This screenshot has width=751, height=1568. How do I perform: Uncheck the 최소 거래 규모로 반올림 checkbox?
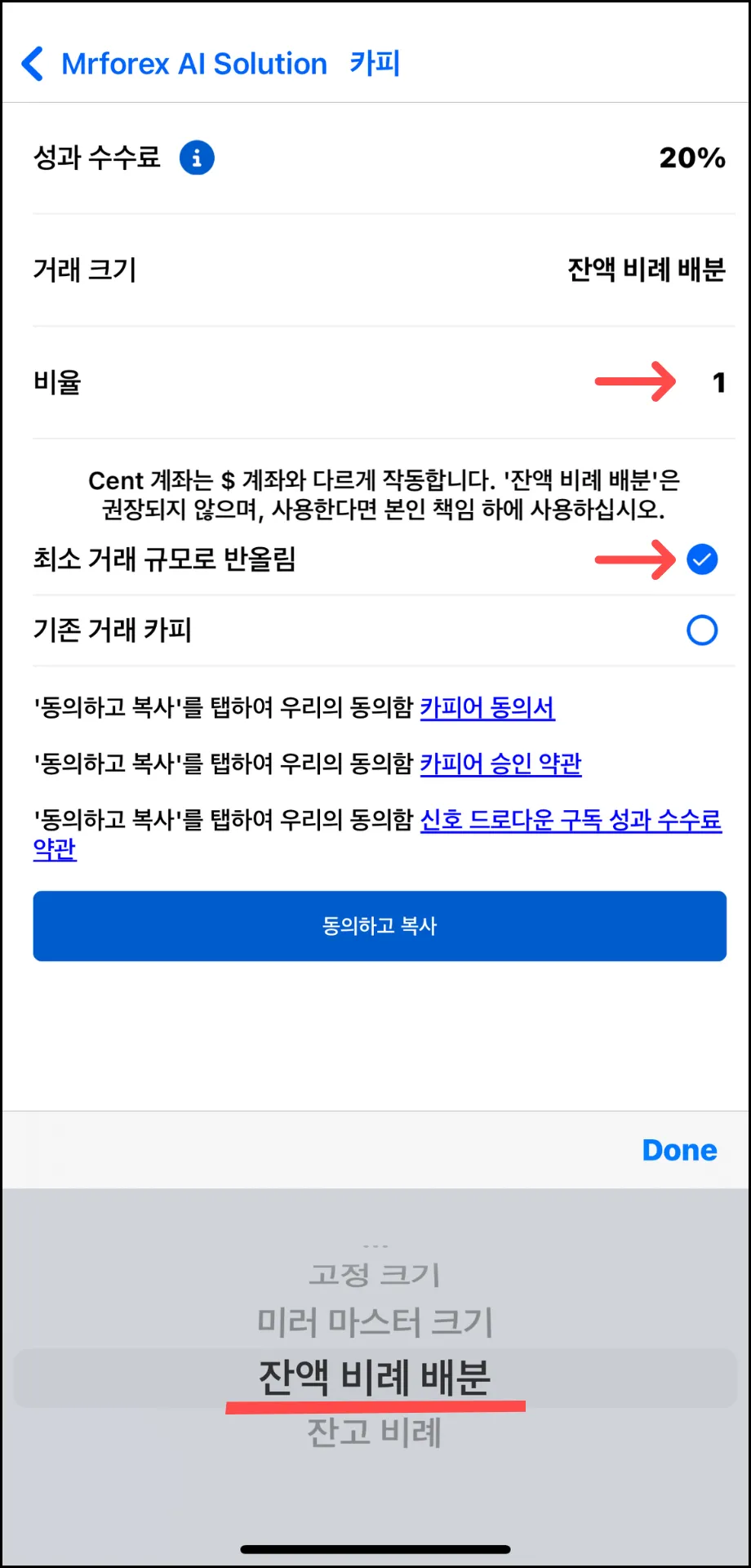pos(702,559)
